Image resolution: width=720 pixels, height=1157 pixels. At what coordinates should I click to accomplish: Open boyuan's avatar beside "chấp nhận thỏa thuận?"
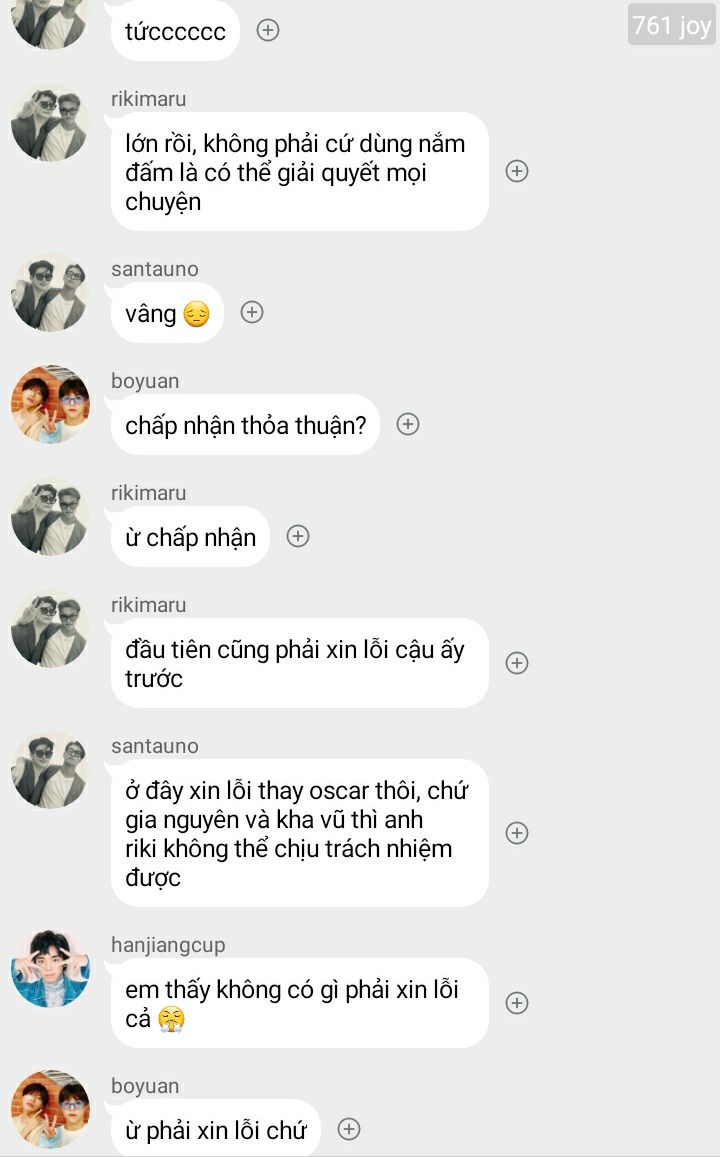(x=50, y=404)
